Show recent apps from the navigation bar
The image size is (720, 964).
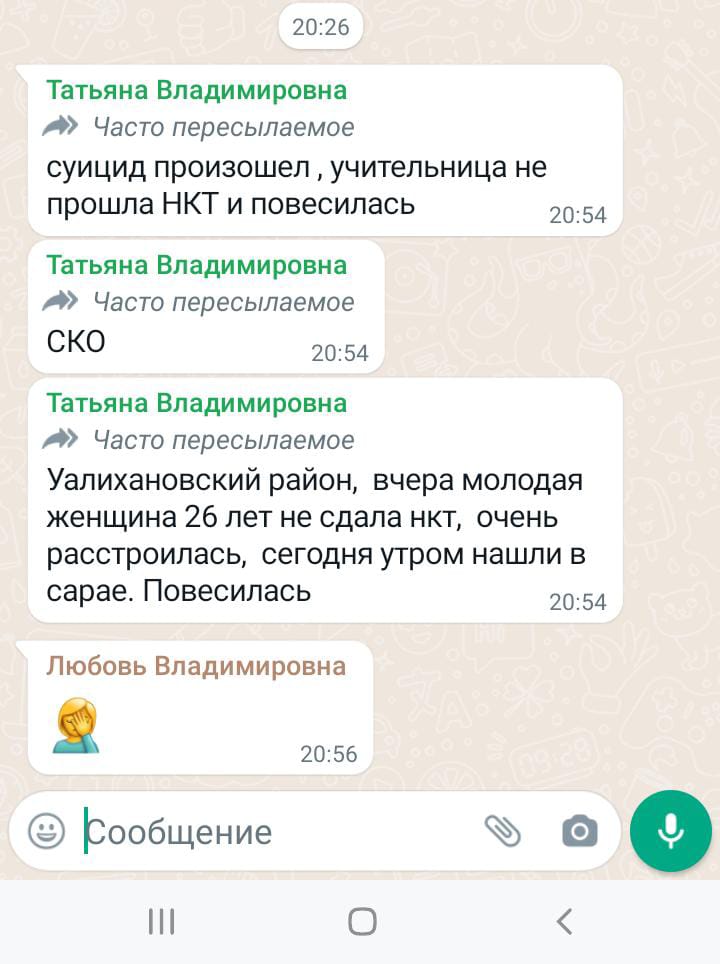pos(161,921)
